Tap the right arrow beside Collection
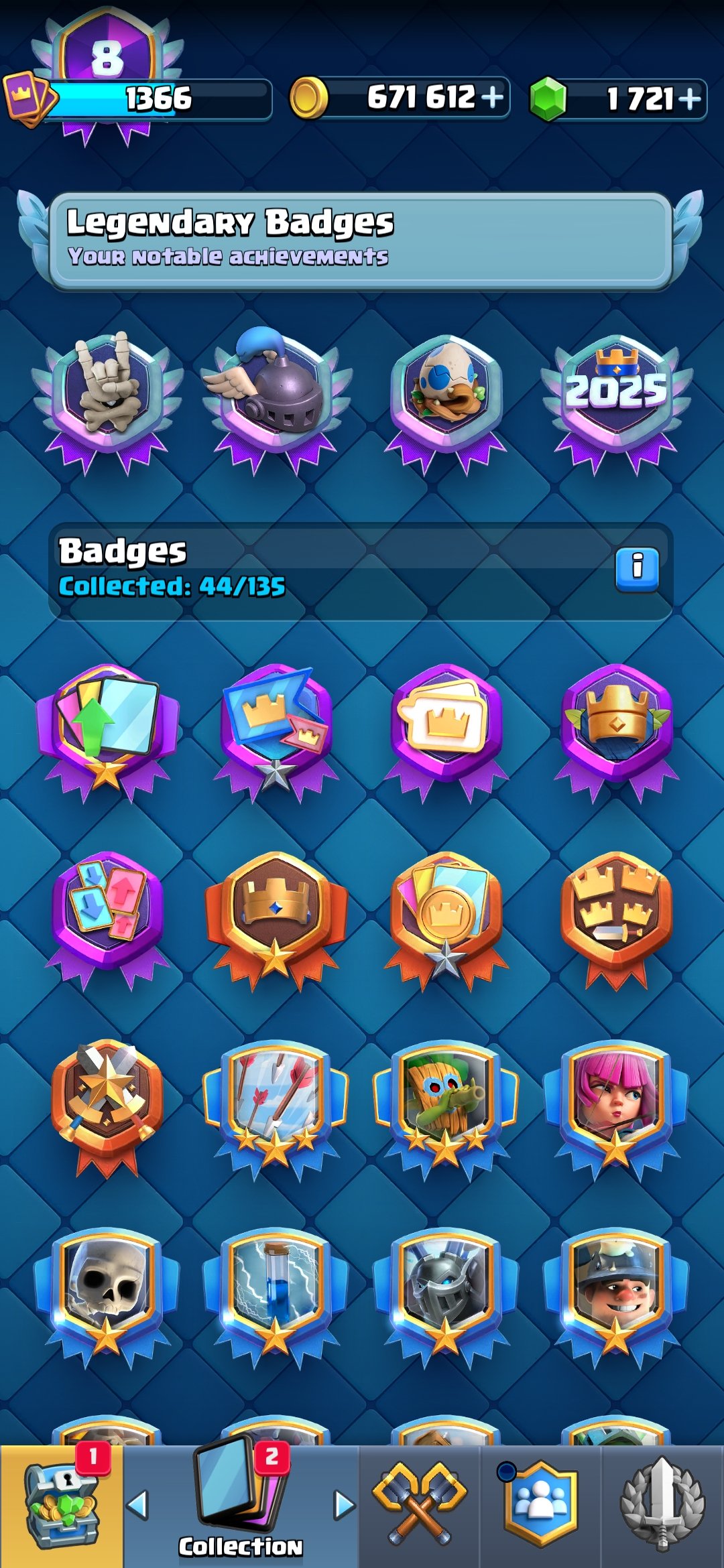 (344, 1505)
